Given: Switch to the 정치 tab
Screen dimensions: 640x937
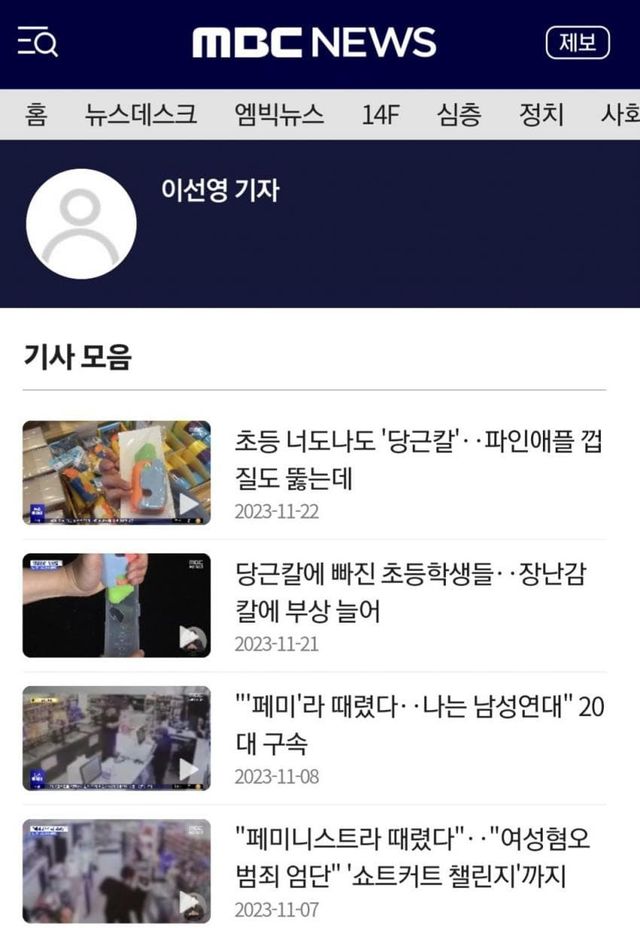Looking at the screenshot, I should [541, 115].
